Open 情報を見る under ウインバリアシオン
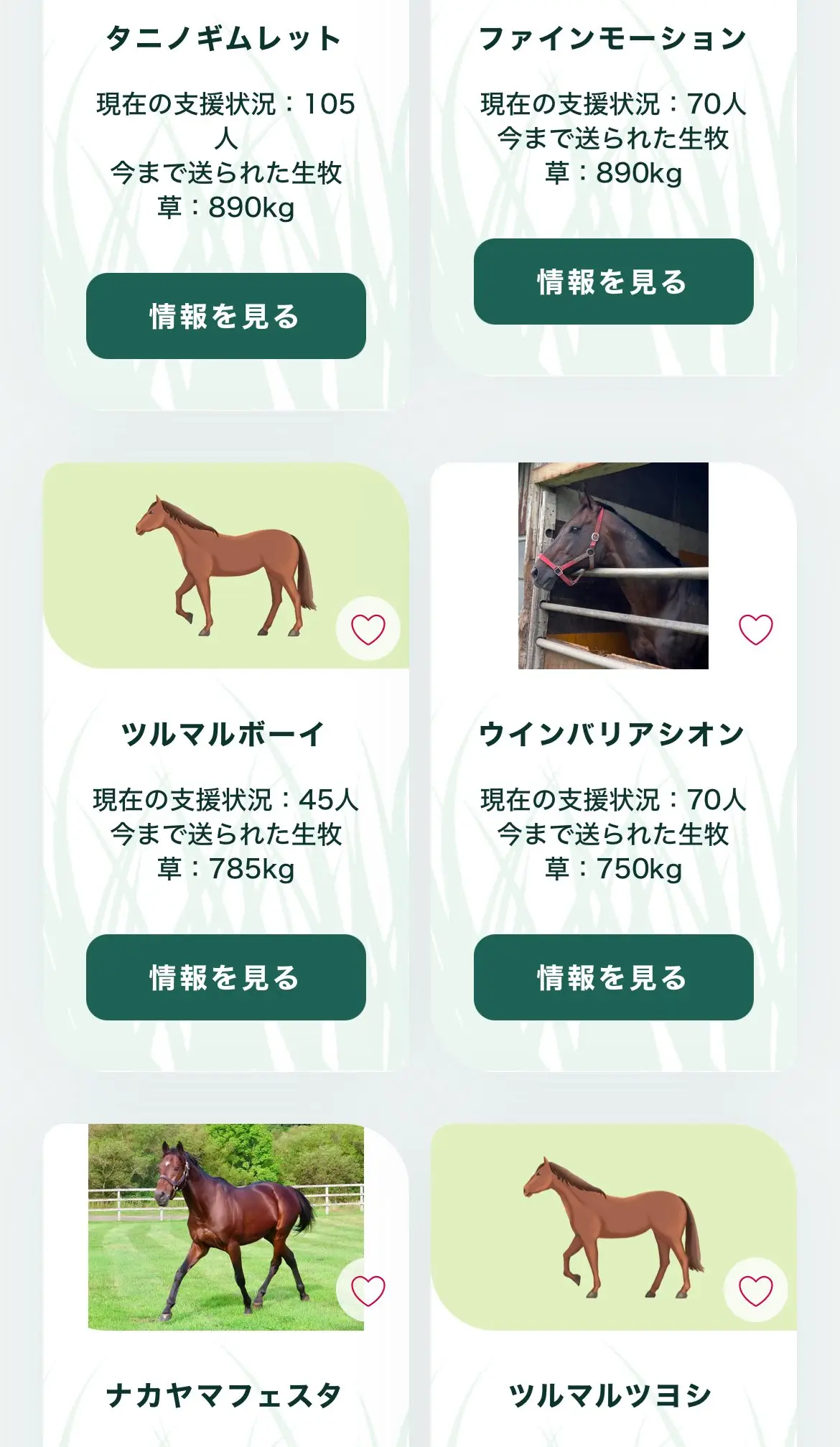This screenshot has width=840, height=1447. tap(614, 977)
